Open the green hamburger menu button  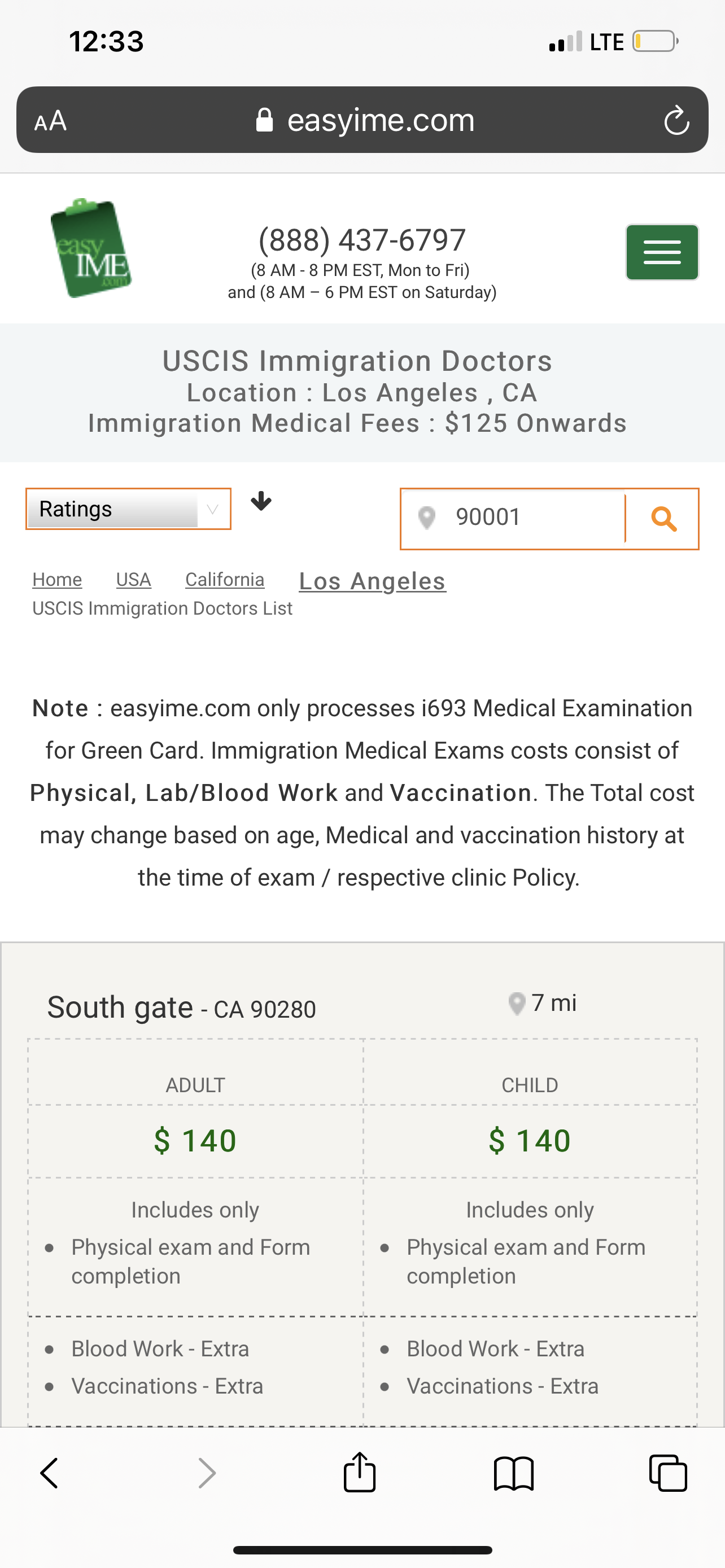click(662, 252)
